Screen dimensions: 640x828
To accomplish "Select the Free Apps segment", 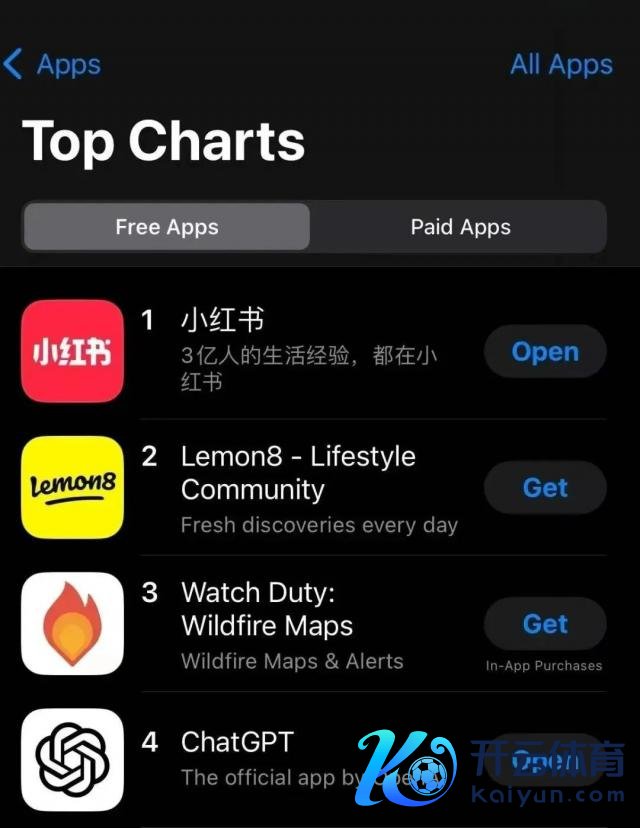I will tap(166, 227).
